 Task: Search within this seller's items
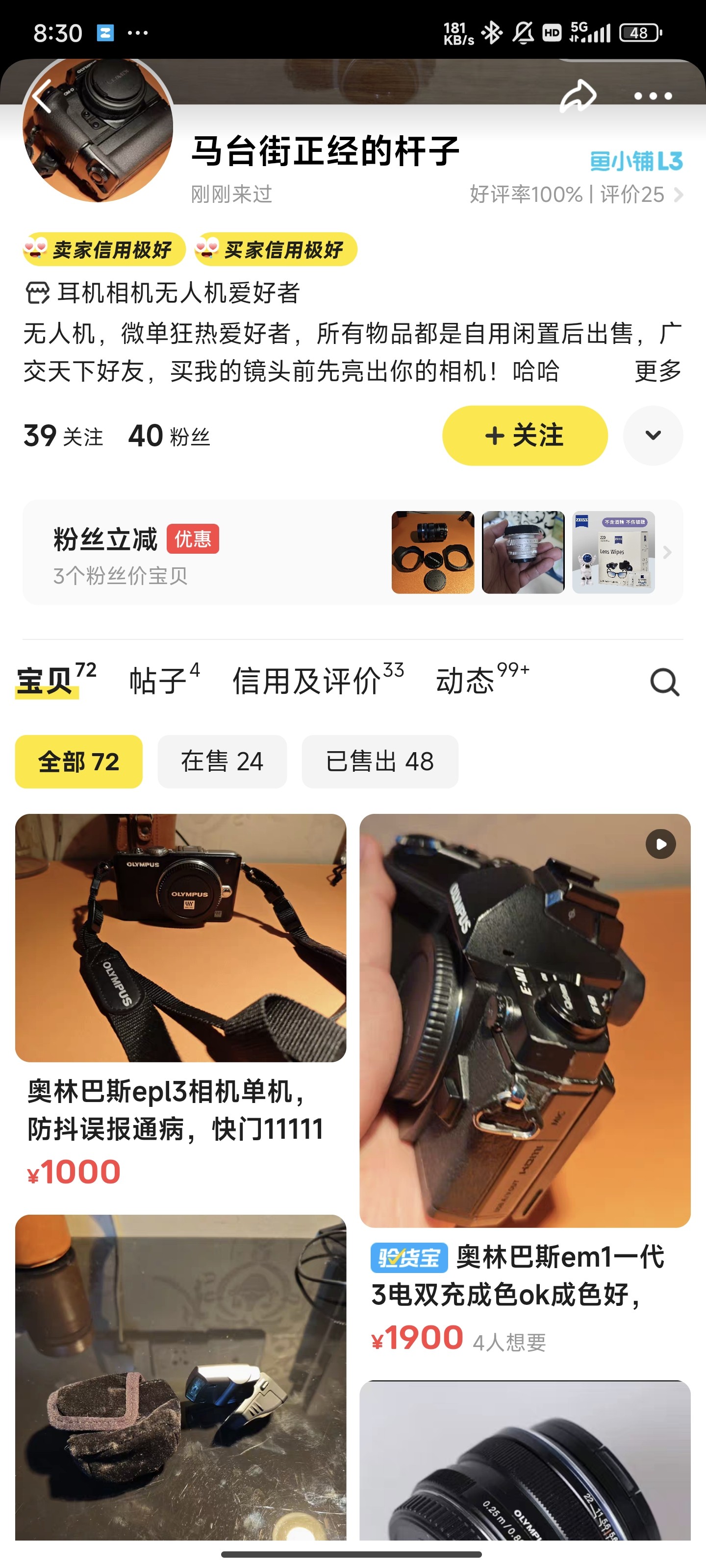tap(665, 682)
